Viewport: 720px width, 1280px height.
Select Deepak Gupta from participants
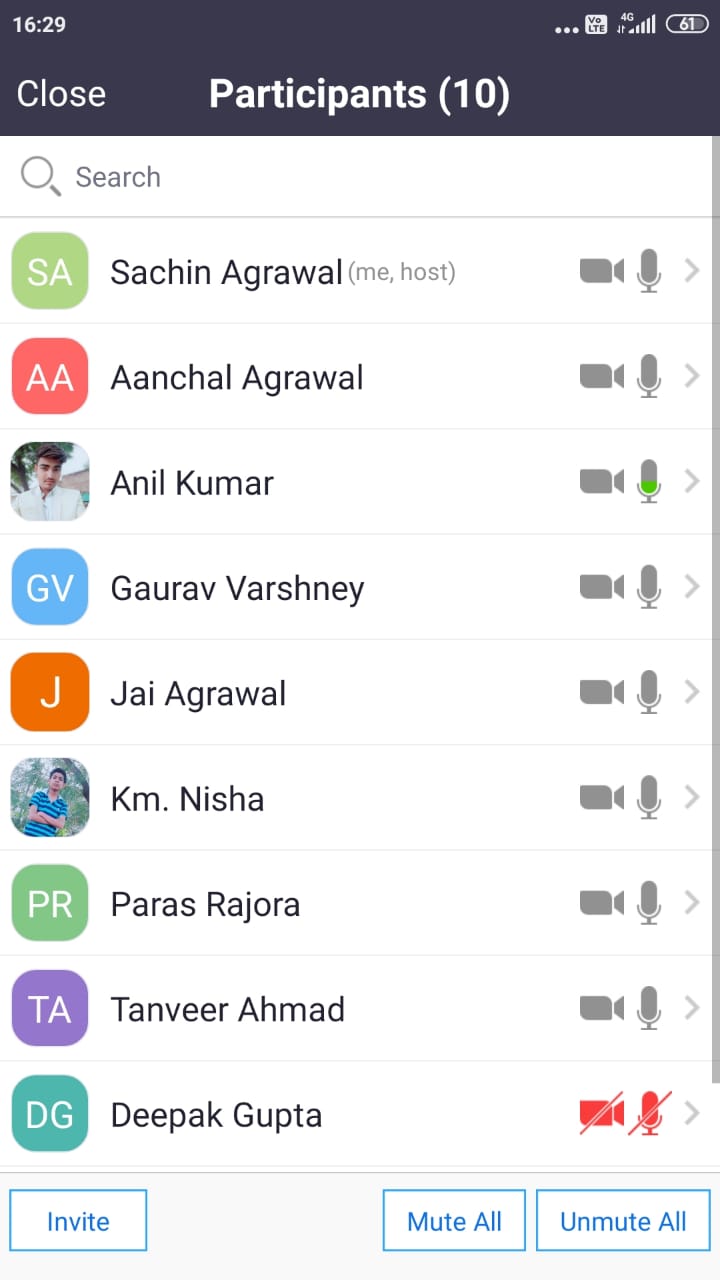(x=356, y=1114)
